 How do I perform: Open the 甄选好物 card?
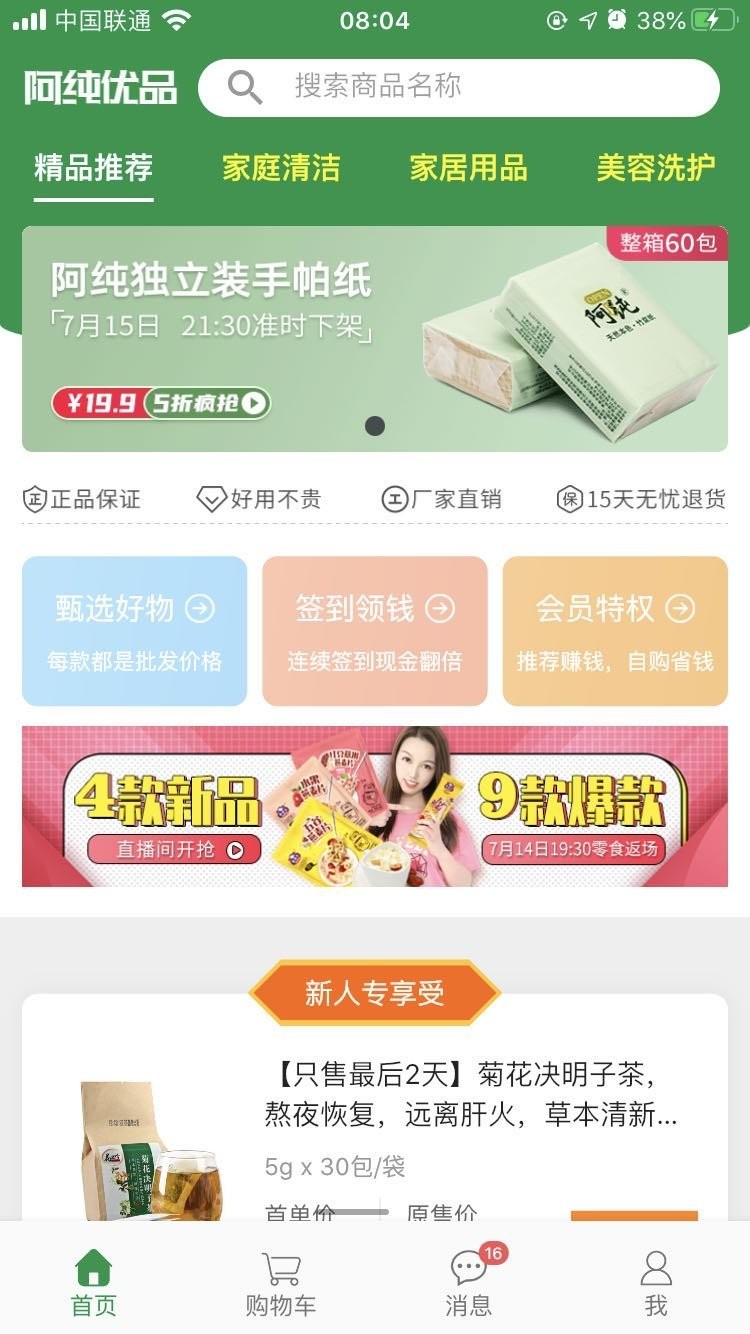click(x=134, y=631)
